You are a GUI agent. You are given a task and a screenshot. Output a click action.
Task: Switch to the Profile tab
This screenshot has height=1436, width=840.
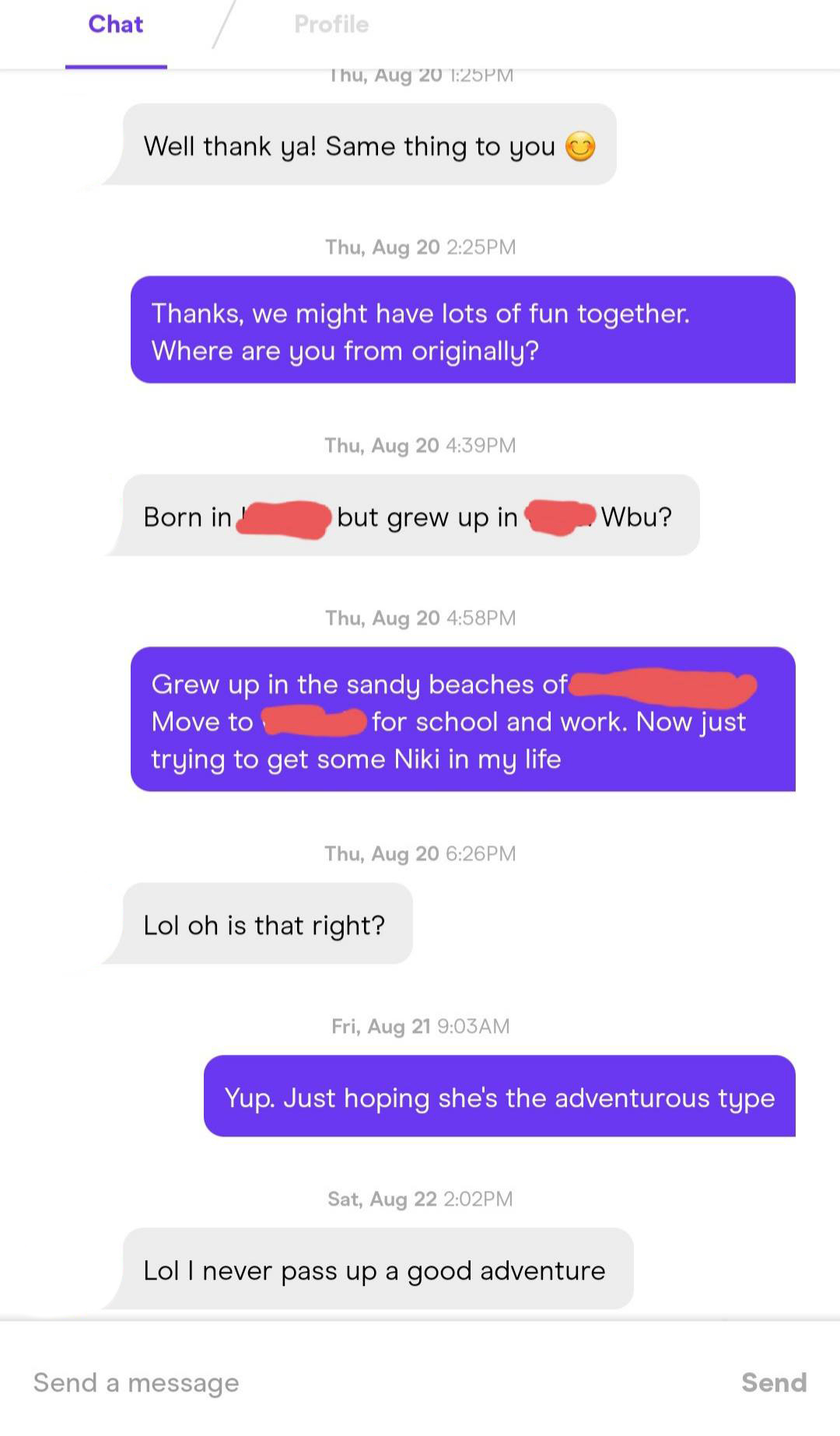331,25
